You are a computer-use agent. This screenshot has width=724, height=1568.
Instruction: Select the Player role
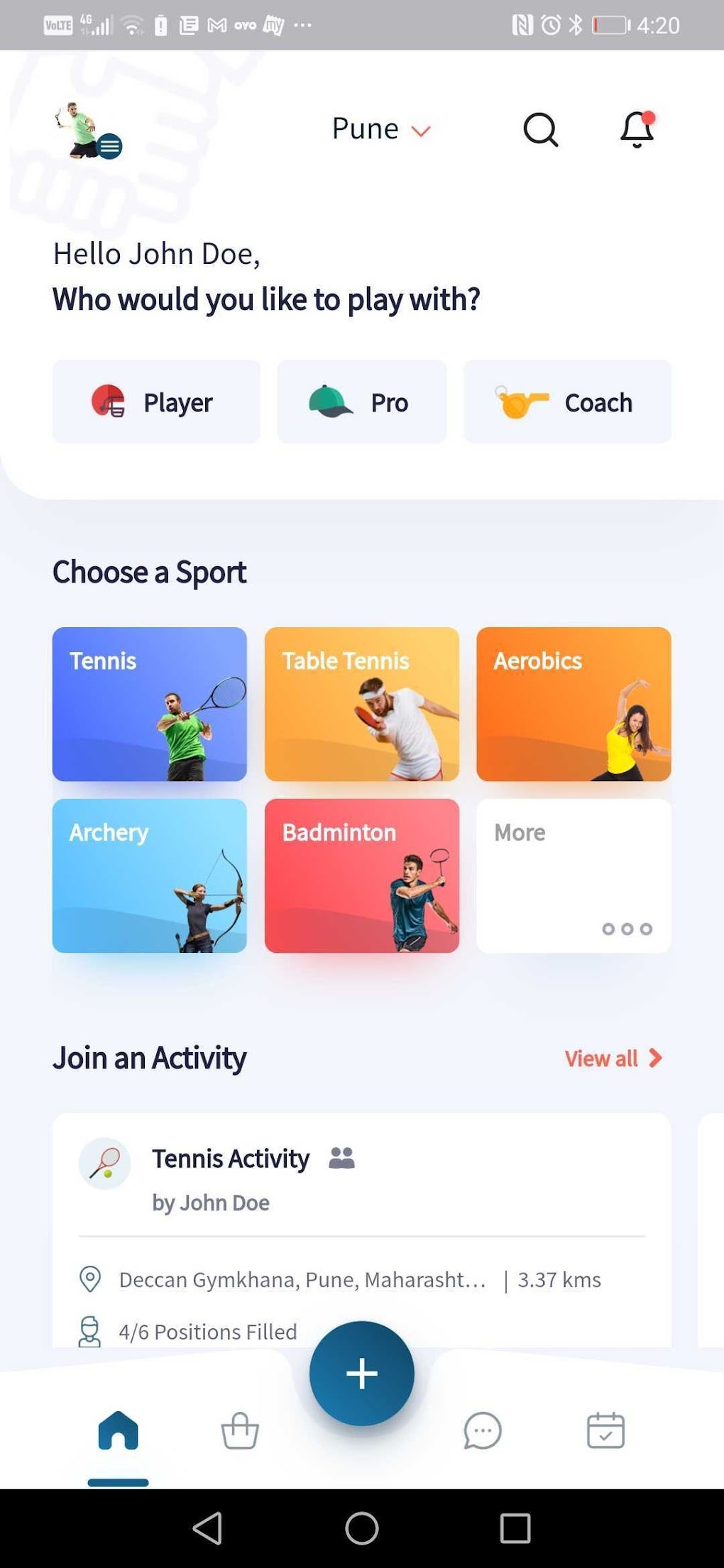[155, 402]
